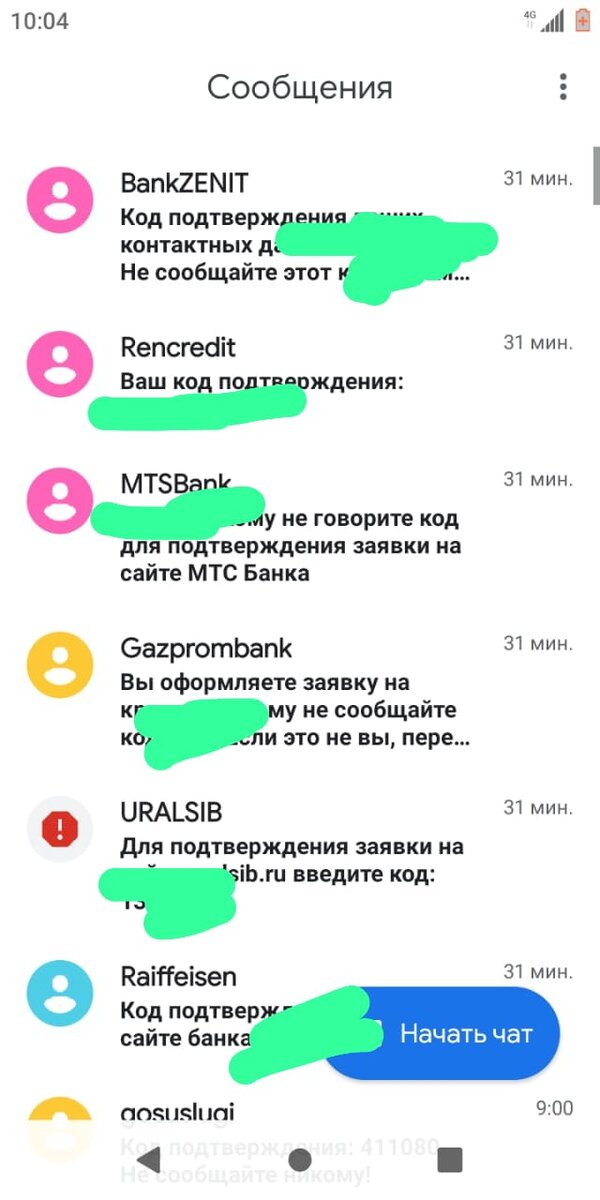
Task: Open the overflow menu in Сообщения
Action: click(x=563, y=87)
